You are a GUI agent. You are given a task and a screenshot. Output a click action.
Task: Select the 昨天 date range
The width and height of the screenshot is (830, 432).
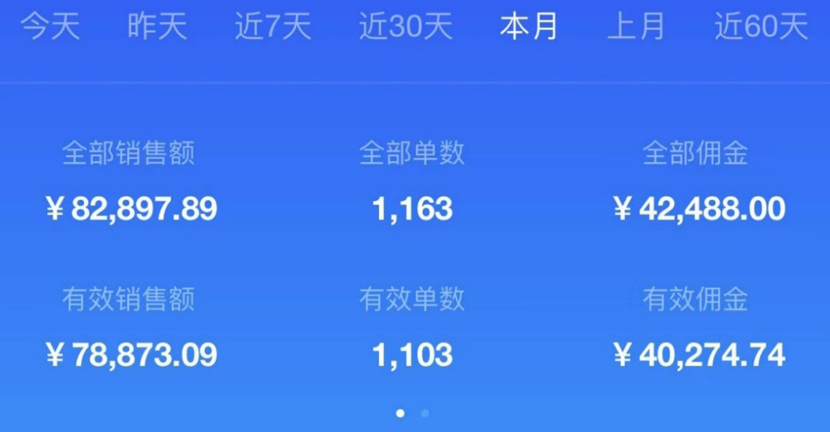coord(157,27)
